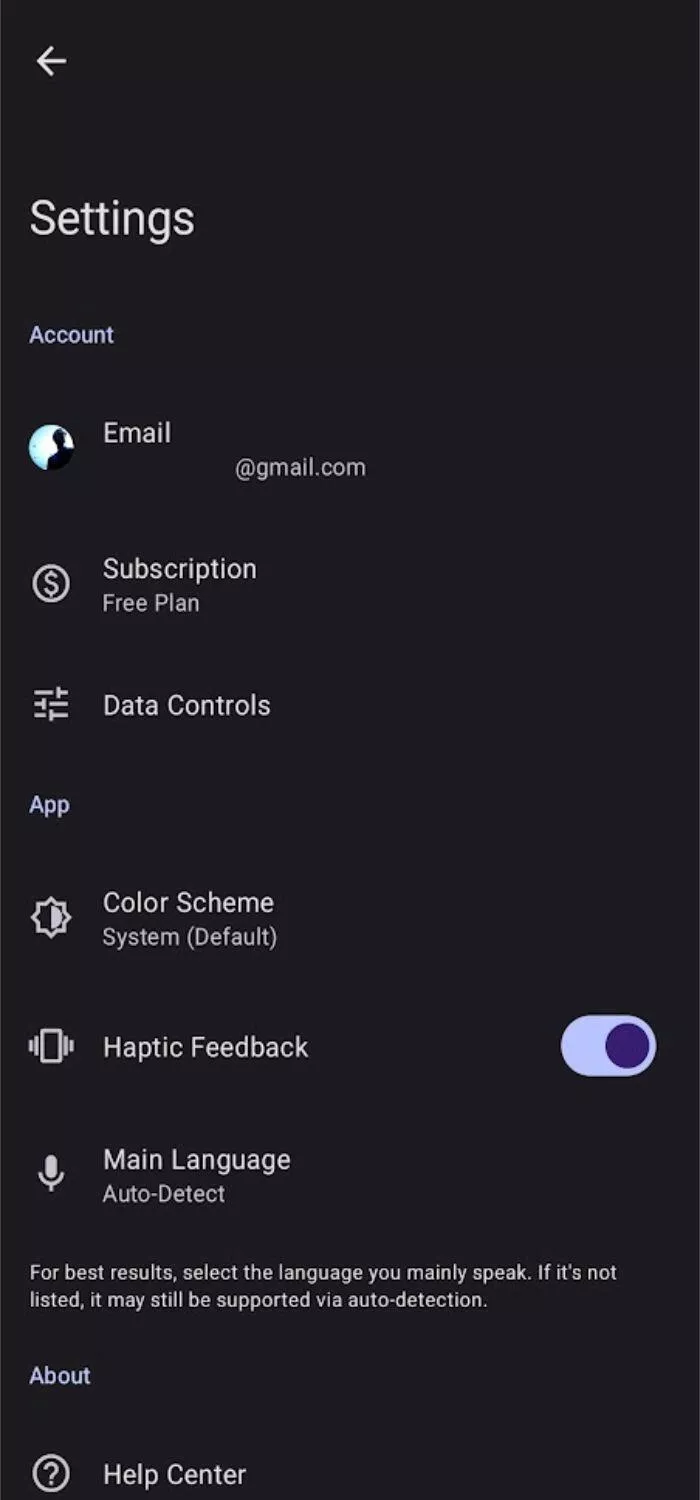Open the Help Center
Viewport: 700px width, 1500px height.
coord(174,1474)
